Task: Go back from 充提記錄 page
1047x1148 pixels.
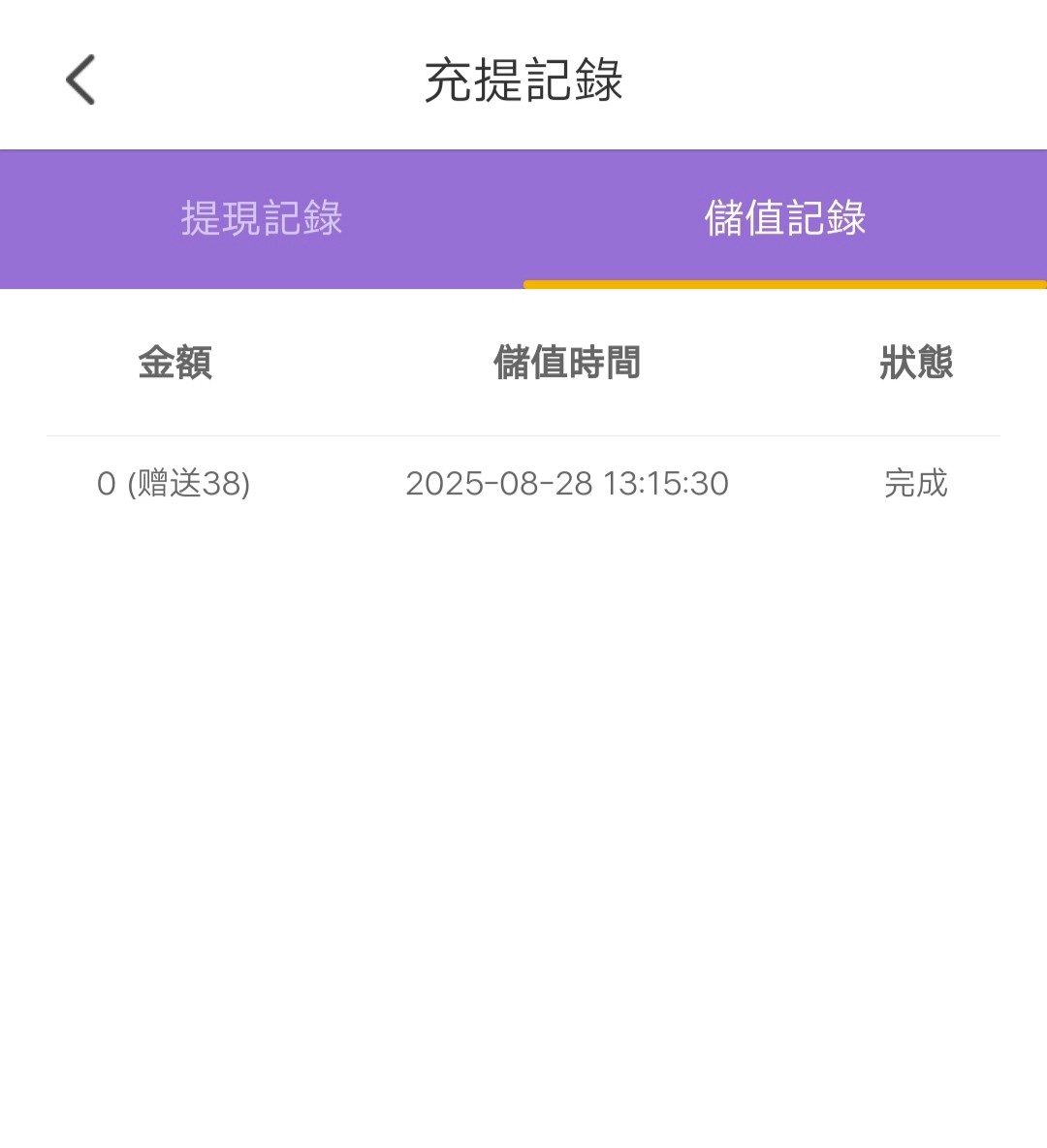Action: [x=80, y=80]
